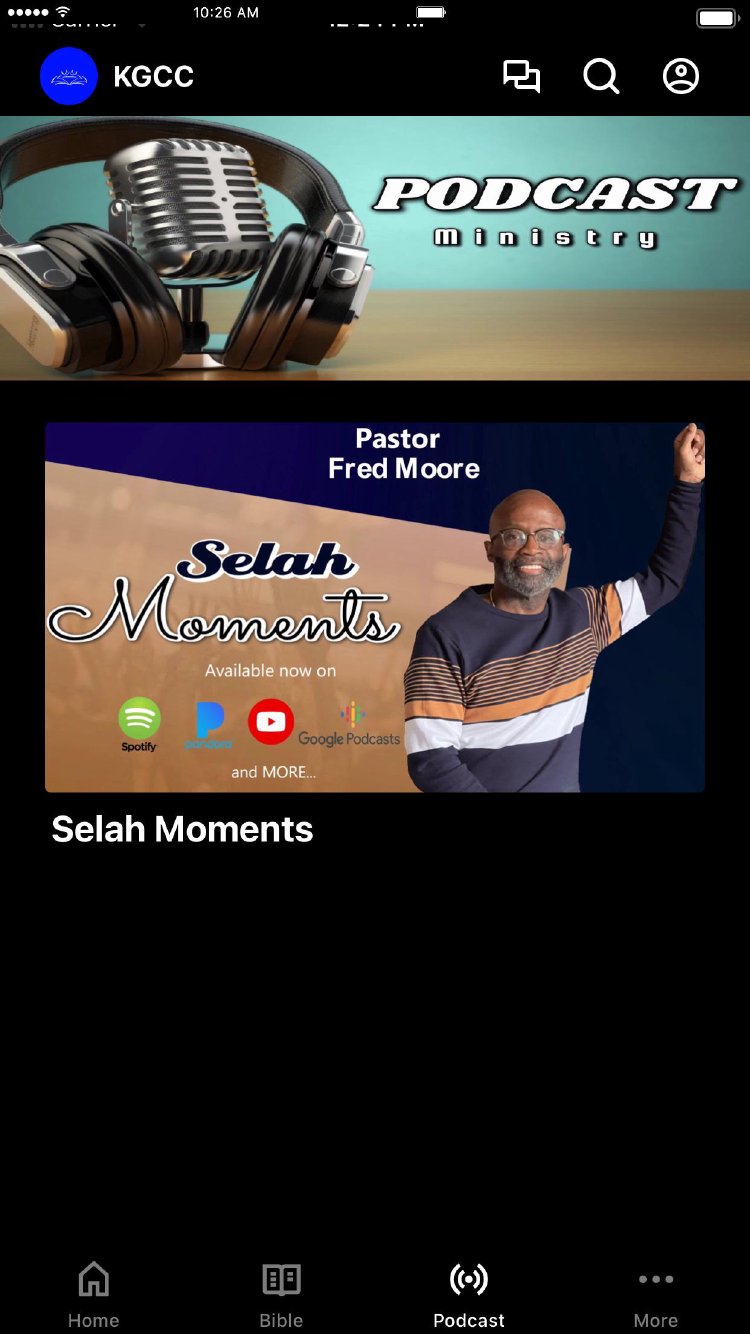Open the search magnifier icon
This screenshot has height=1334, width=750.
(601, 77)
